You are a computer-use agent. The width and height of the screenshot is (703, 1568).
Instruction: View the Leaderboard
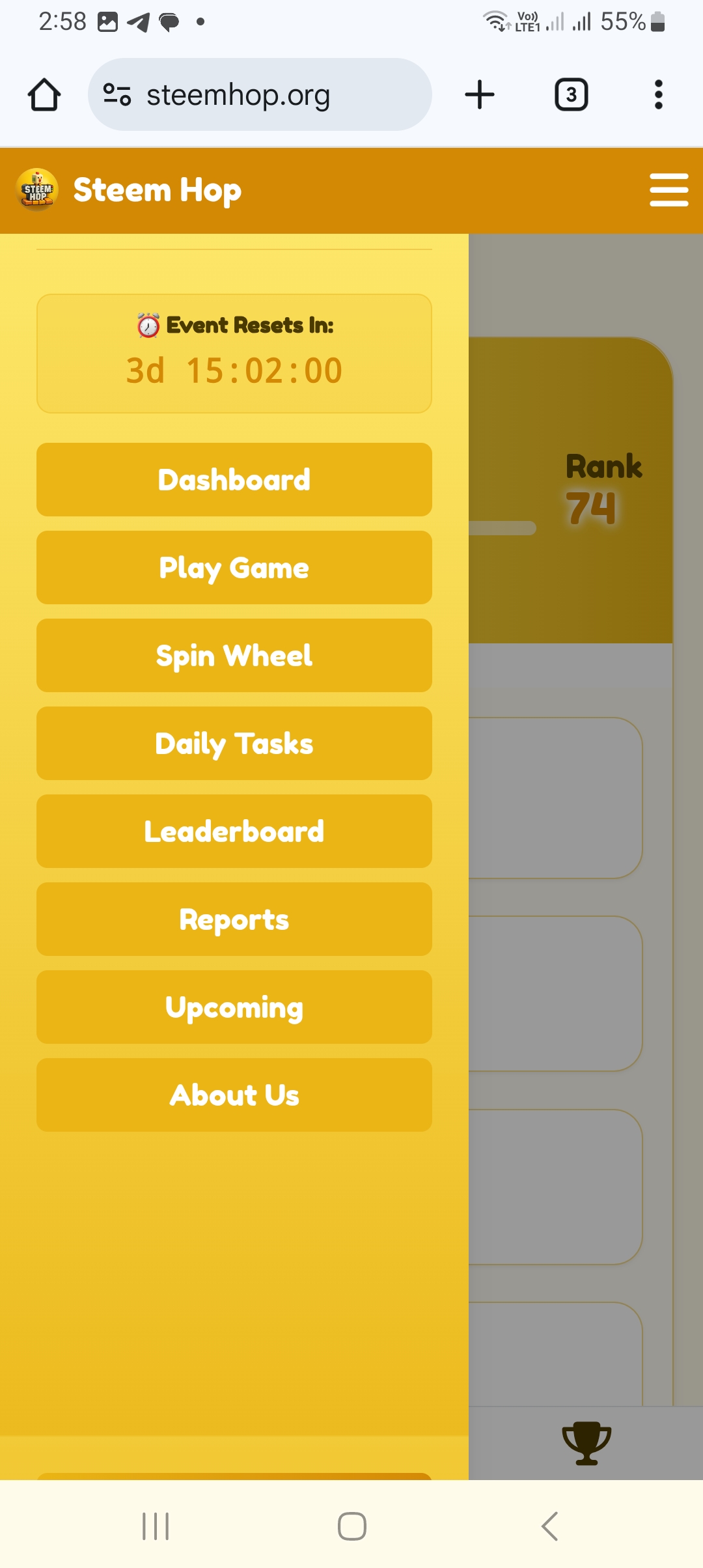[x=234, y=832]
